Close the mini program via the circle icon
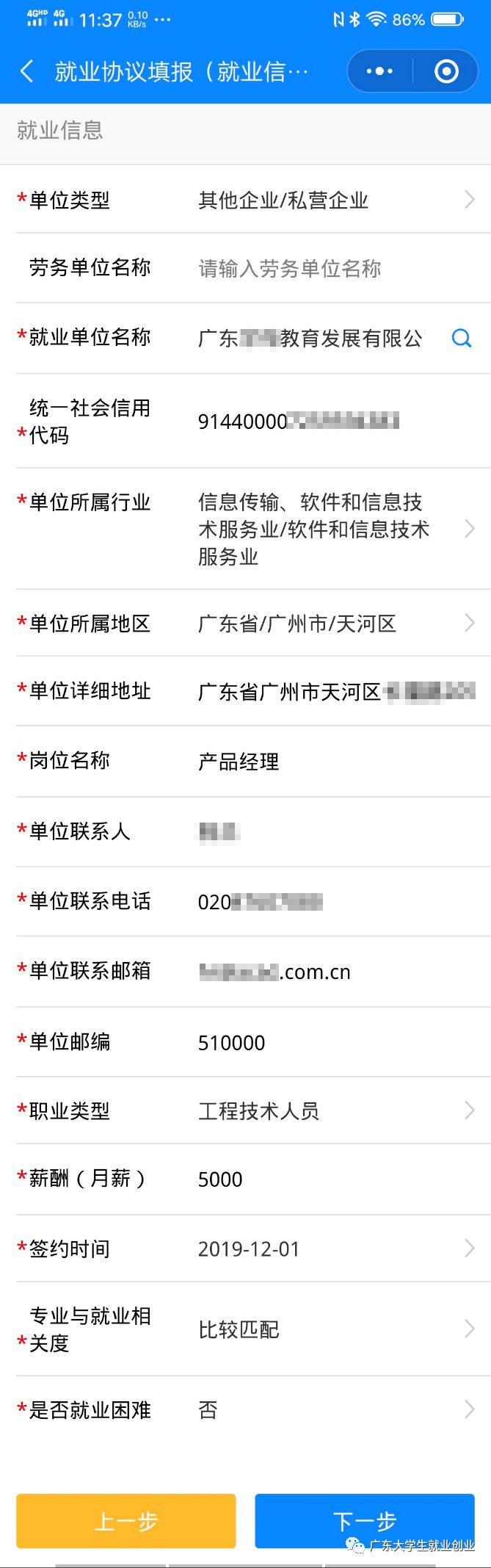This screenshot has width=491, height=1568. click(446, 71)
